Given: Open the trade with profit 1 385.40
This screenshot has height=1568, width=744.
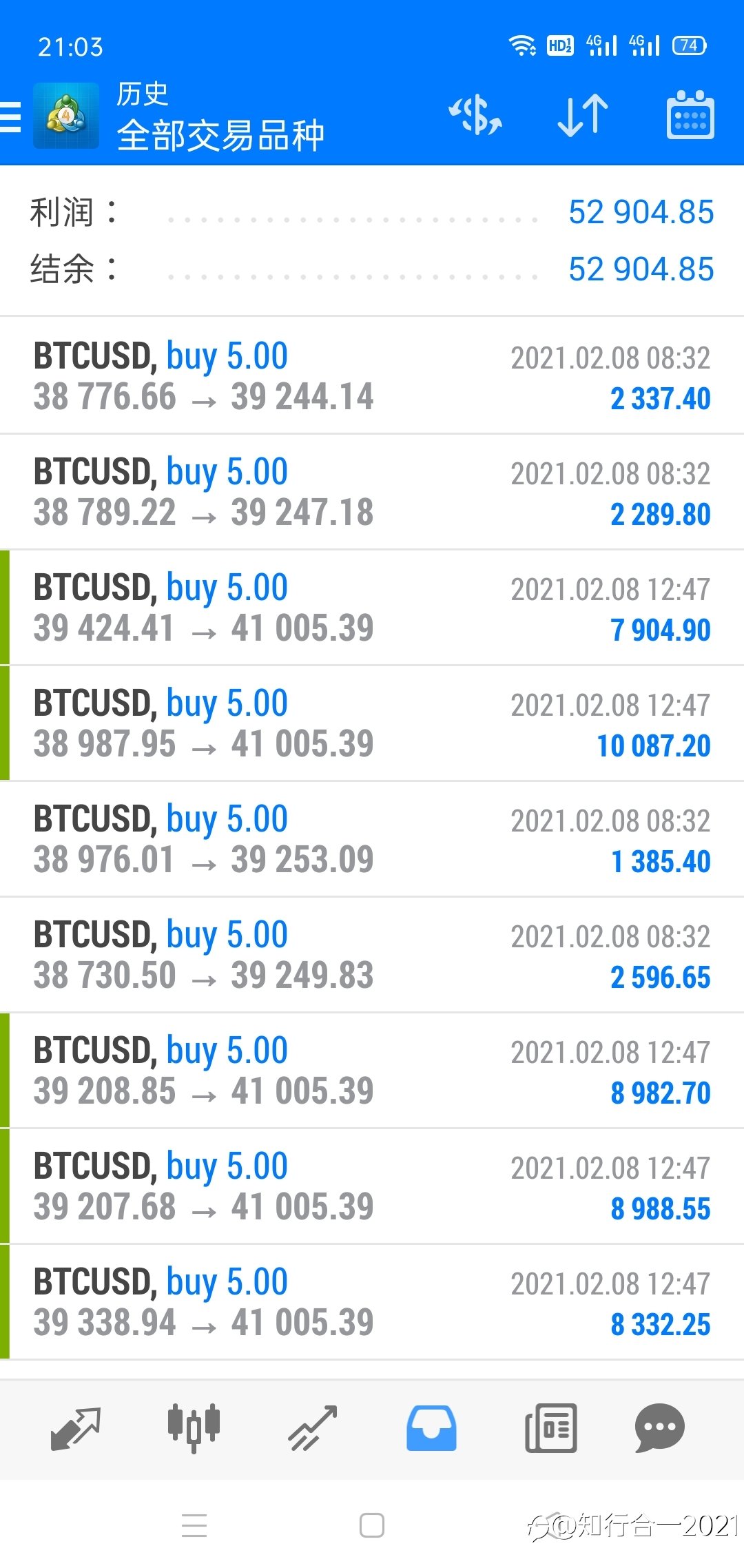Looking at the screenshot, I should tap(372, 839).
